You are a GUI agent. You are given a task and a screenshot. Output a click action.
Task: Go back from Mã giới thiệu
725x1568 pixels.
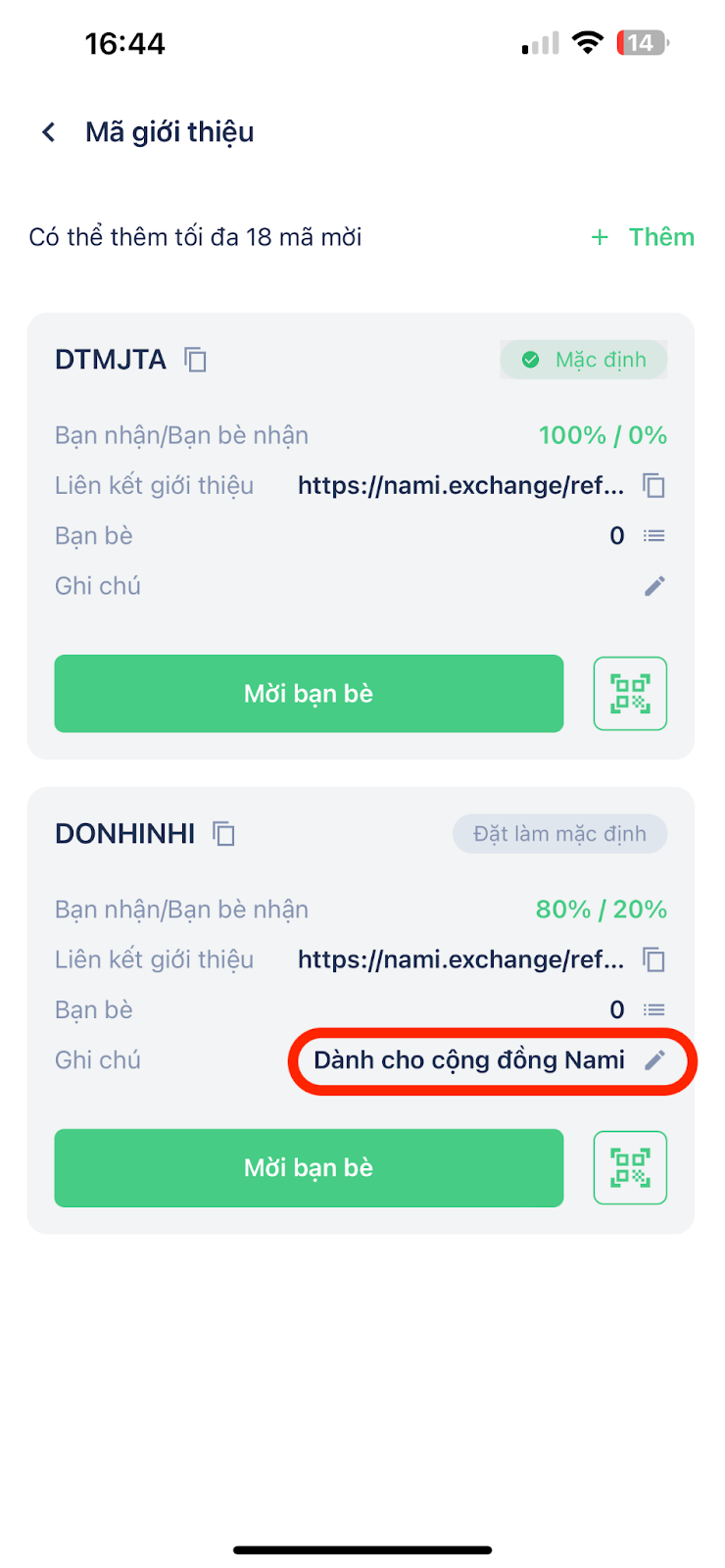(49, 132)
